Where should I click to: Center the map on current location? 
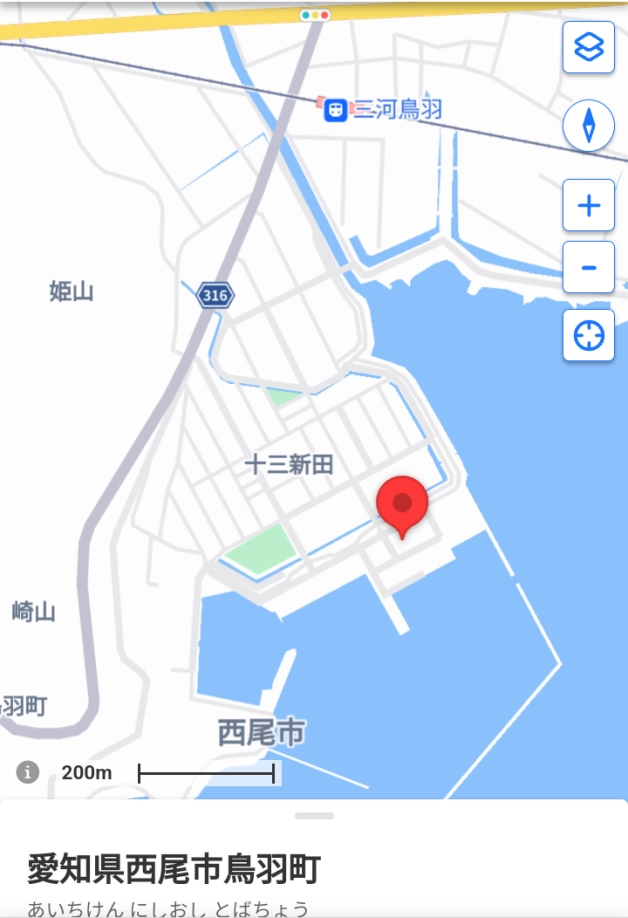click(589, 336)
